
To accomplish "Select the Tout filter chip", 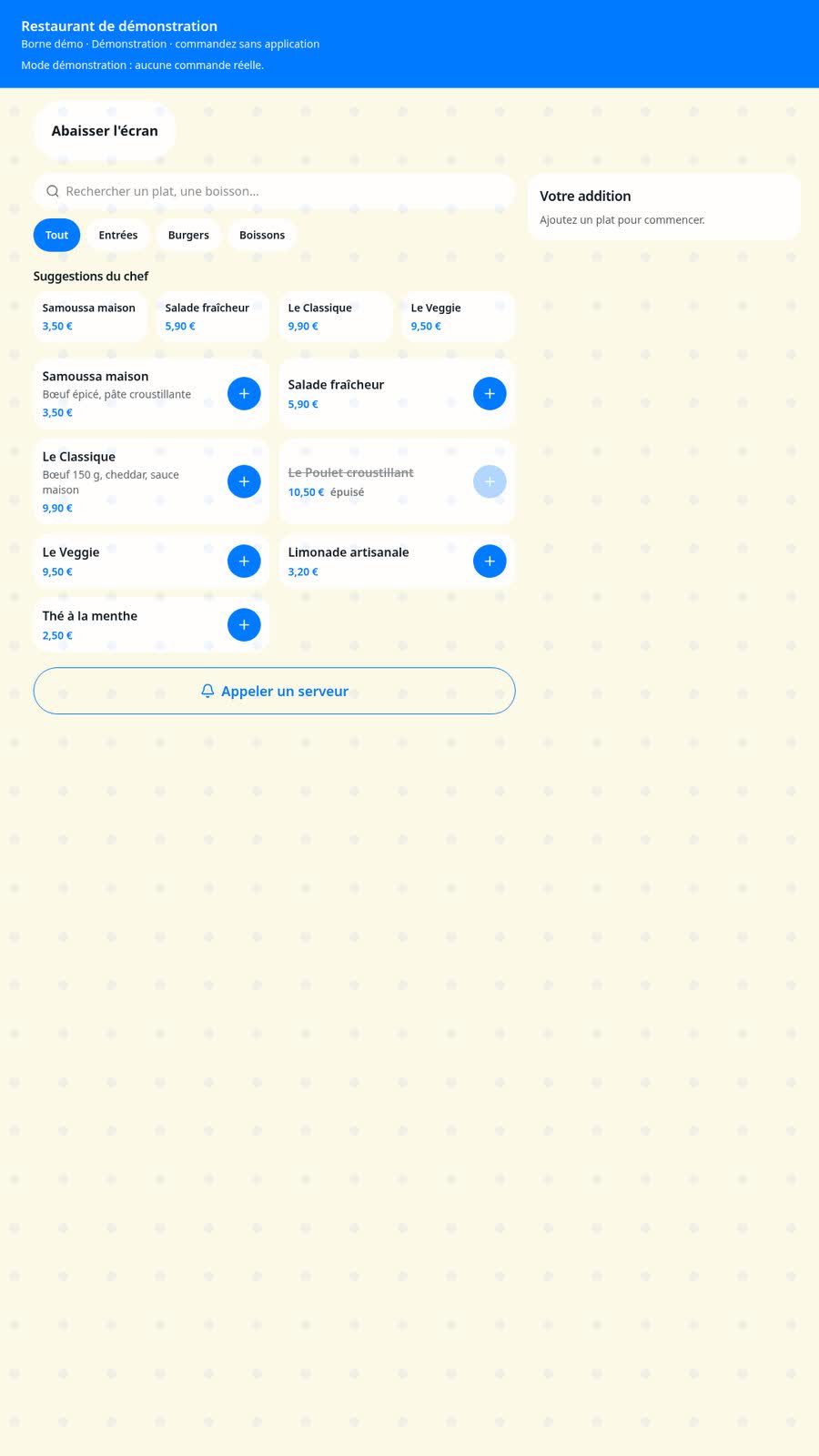I will 56,235.
